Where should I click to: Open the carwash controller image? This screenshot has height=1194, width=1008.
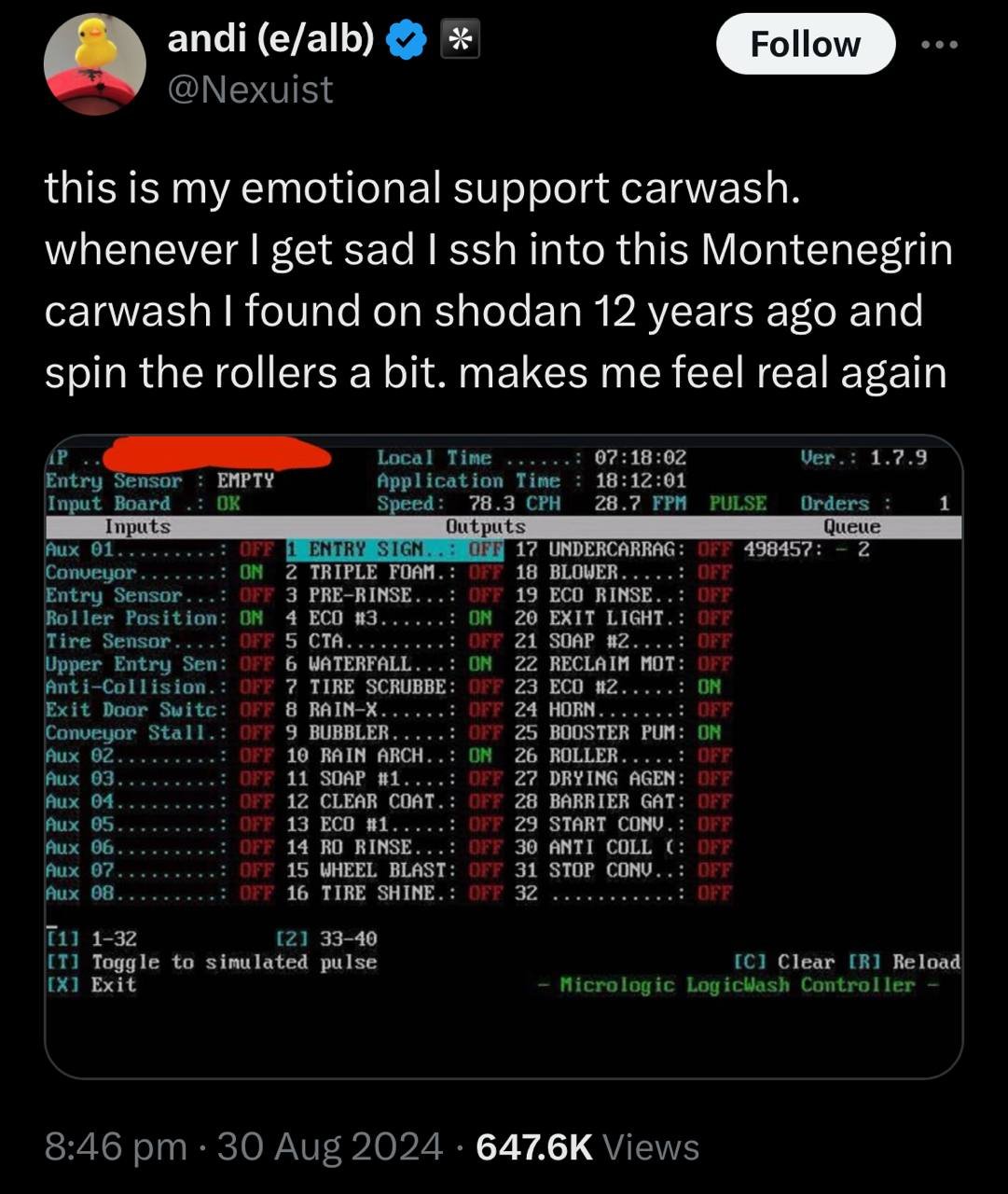(504, 756)
